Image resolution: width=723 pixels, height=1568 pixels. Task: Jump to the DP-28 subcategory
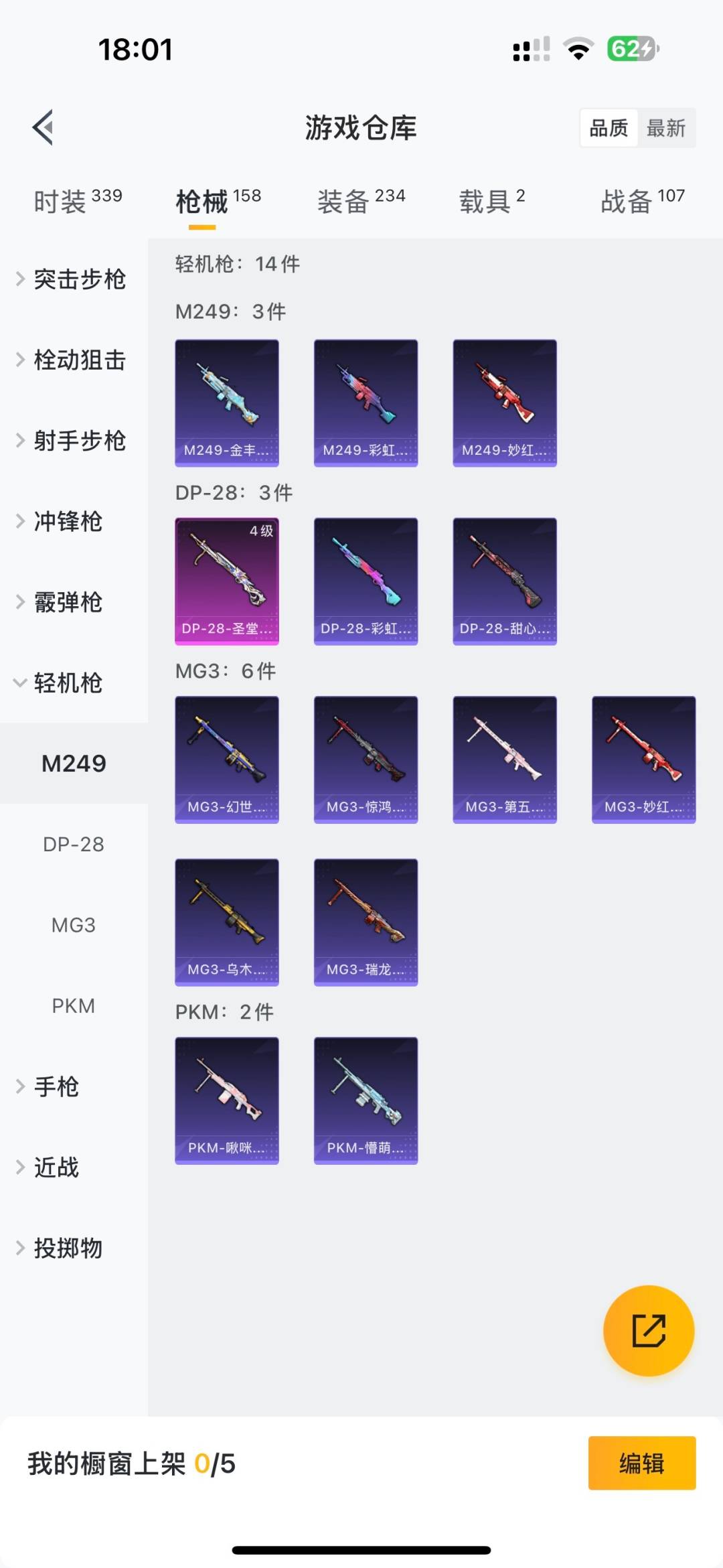point(74,844)
